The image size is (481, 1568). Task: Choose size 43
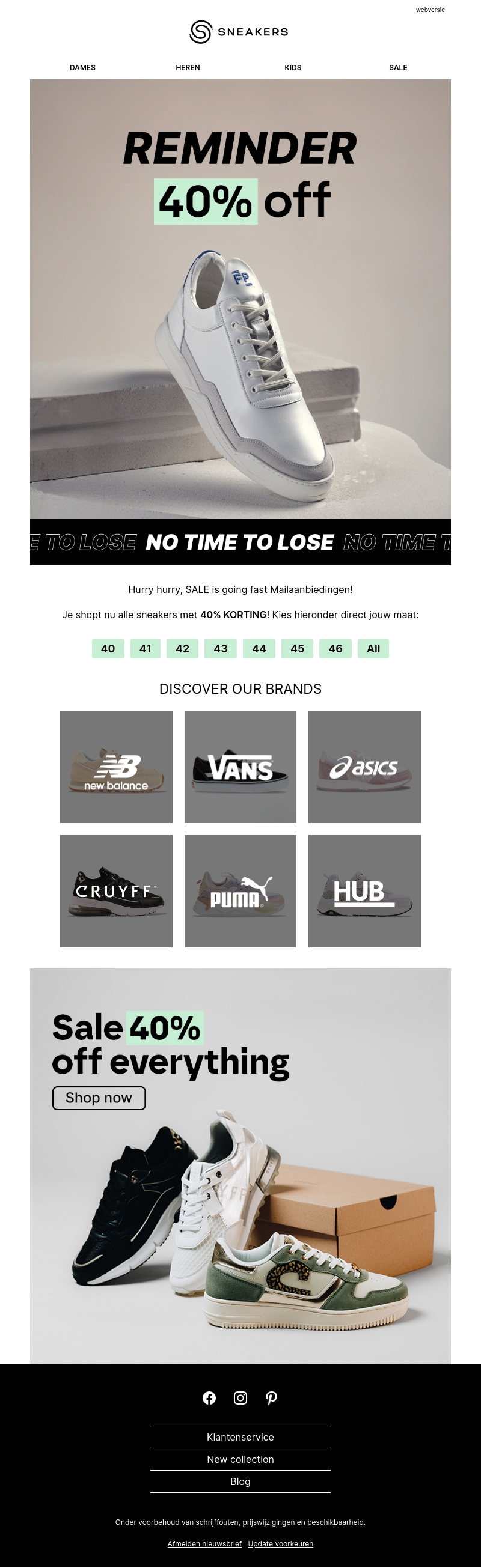click(x=221, y=648)
